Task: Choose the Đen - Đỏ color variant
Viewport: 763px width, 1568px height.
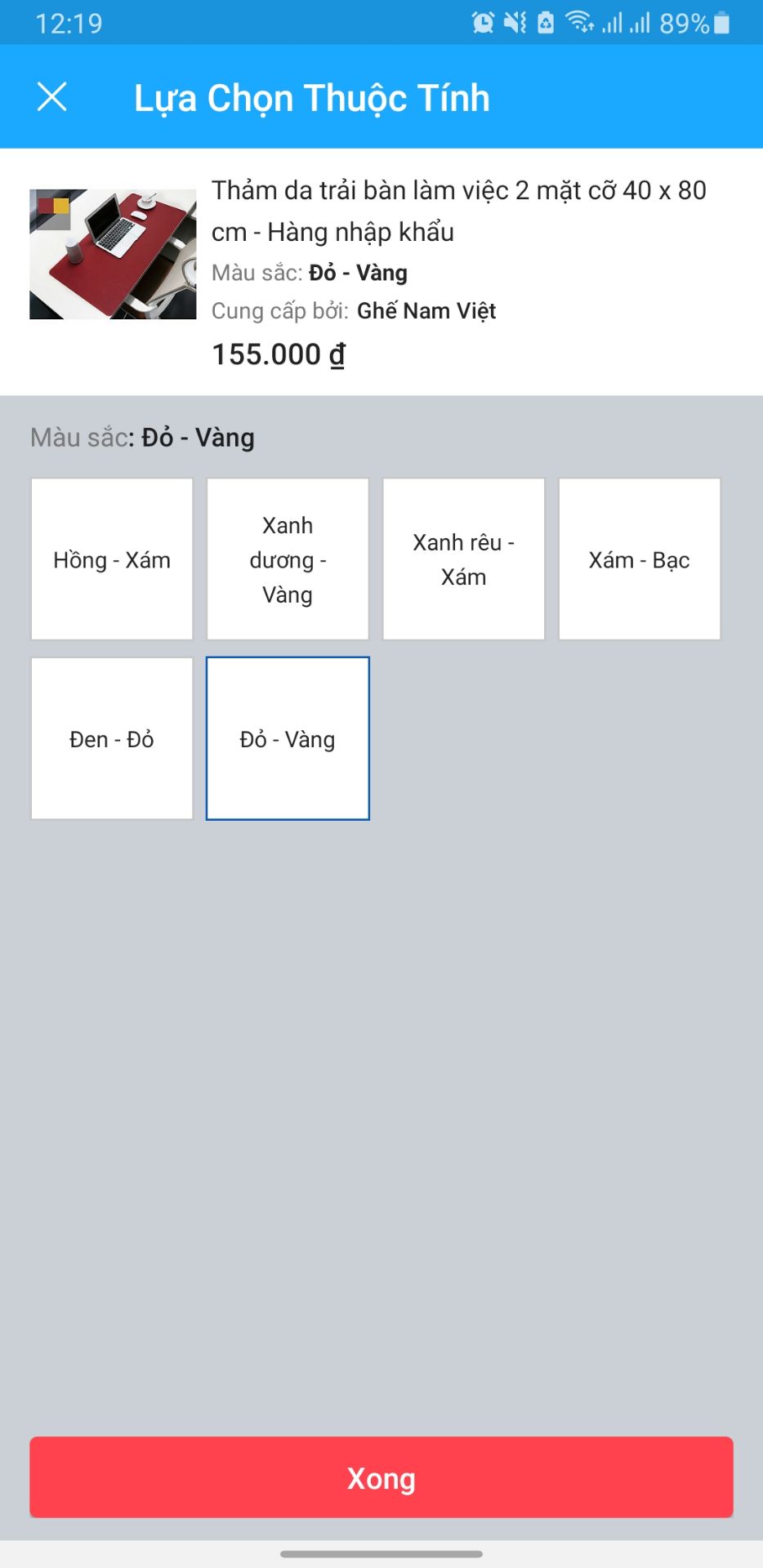Action: pos(111,738)
